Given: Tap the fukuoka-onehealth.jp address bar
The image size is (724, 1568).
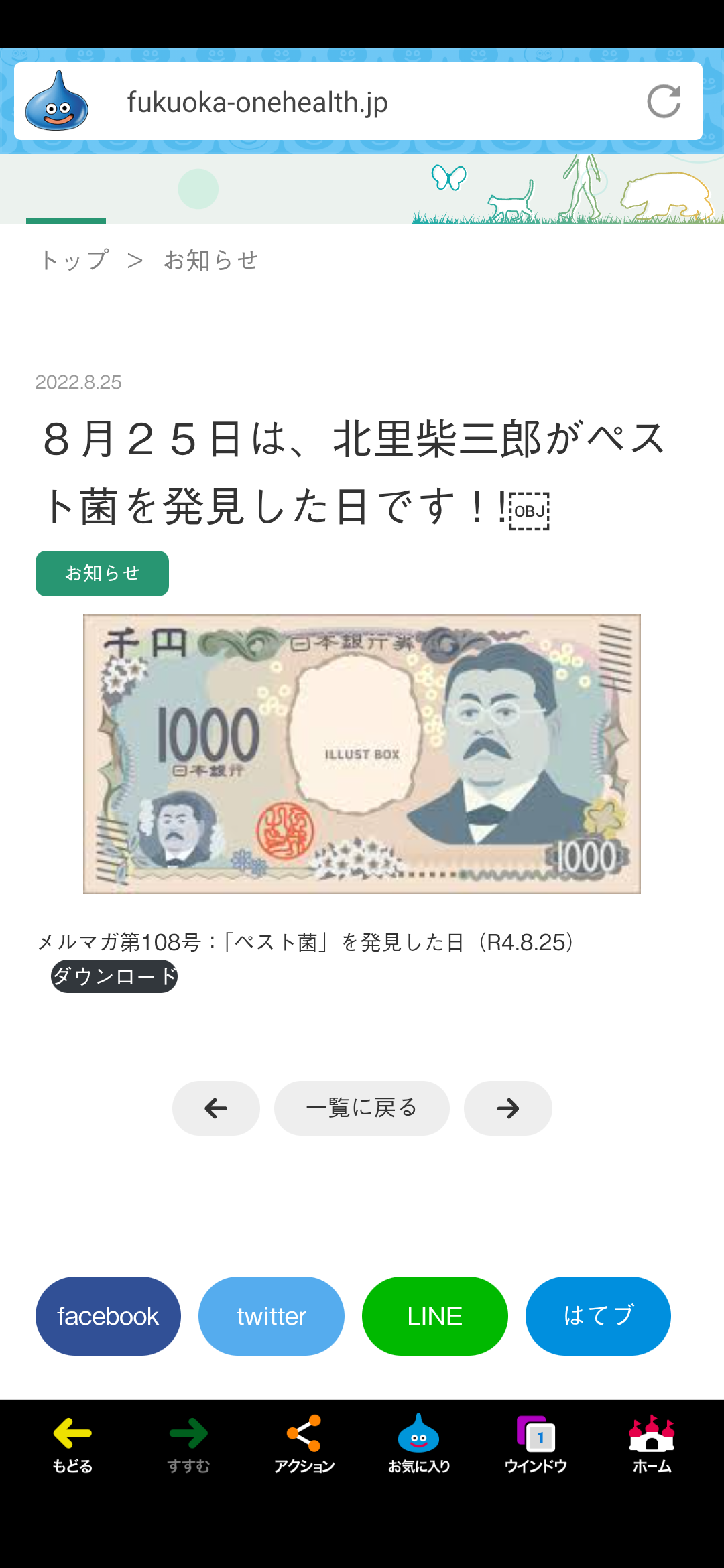Looking at the screenshot, I should [358, 102].
